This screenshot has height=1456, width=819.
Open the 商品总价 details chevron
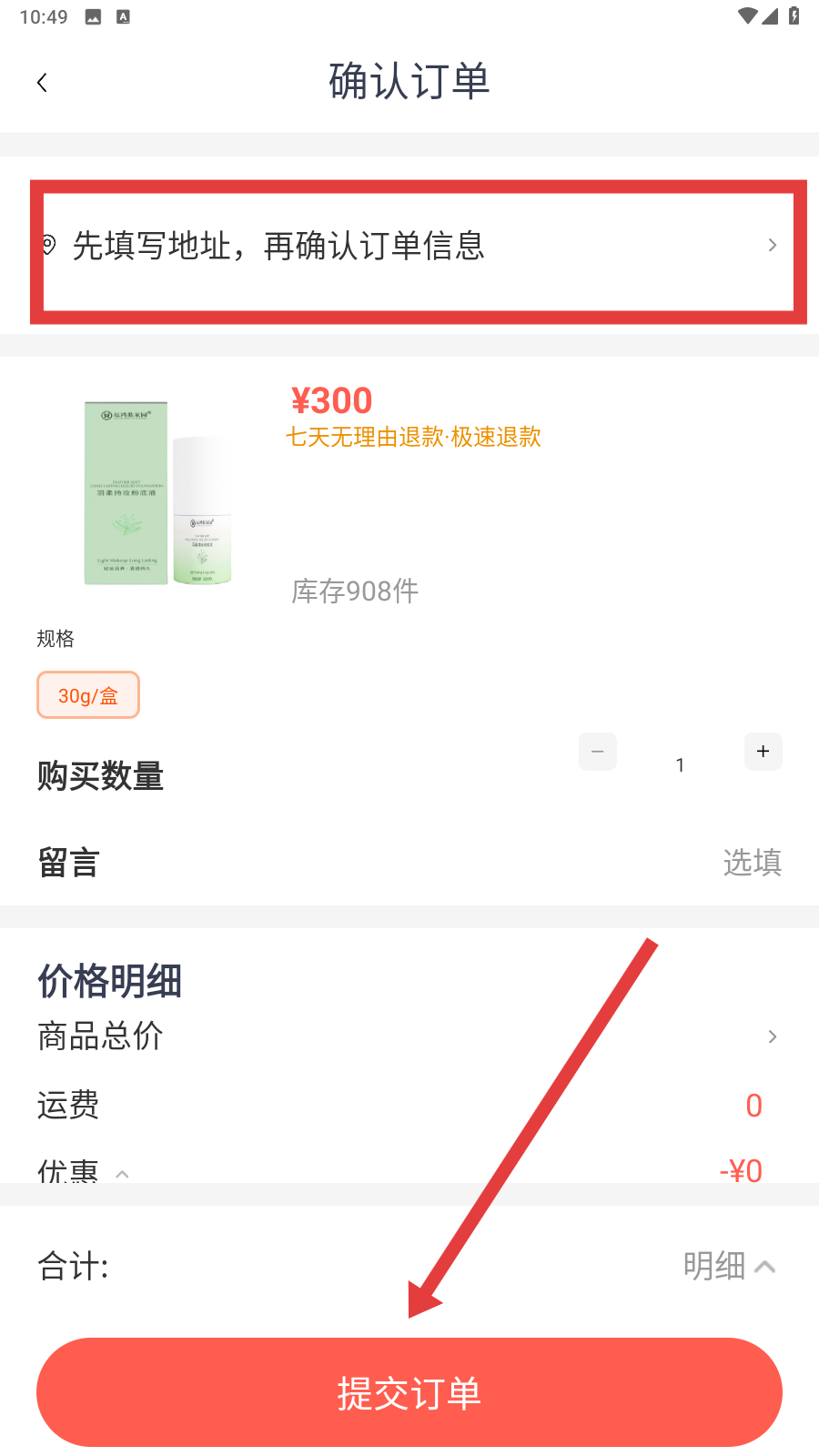coord(772,1036)
